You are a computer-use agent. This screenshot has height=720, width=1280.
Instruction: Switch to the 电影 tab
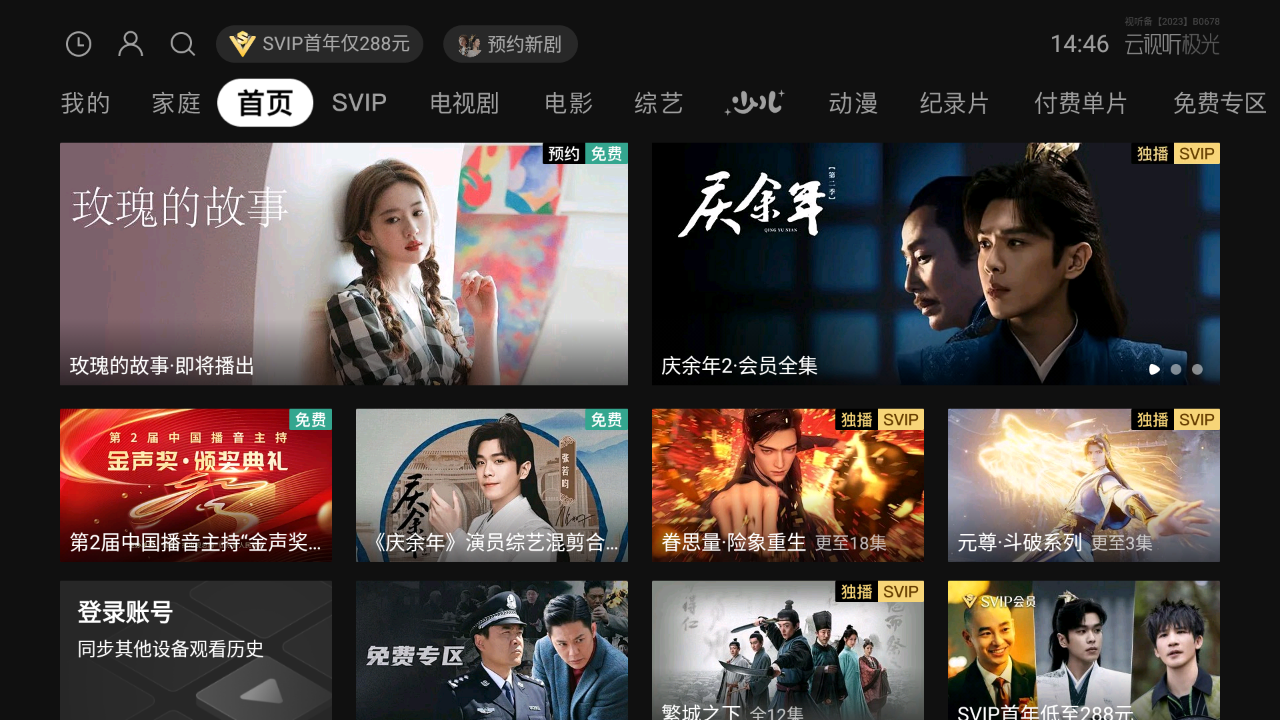tap(569, 103)
